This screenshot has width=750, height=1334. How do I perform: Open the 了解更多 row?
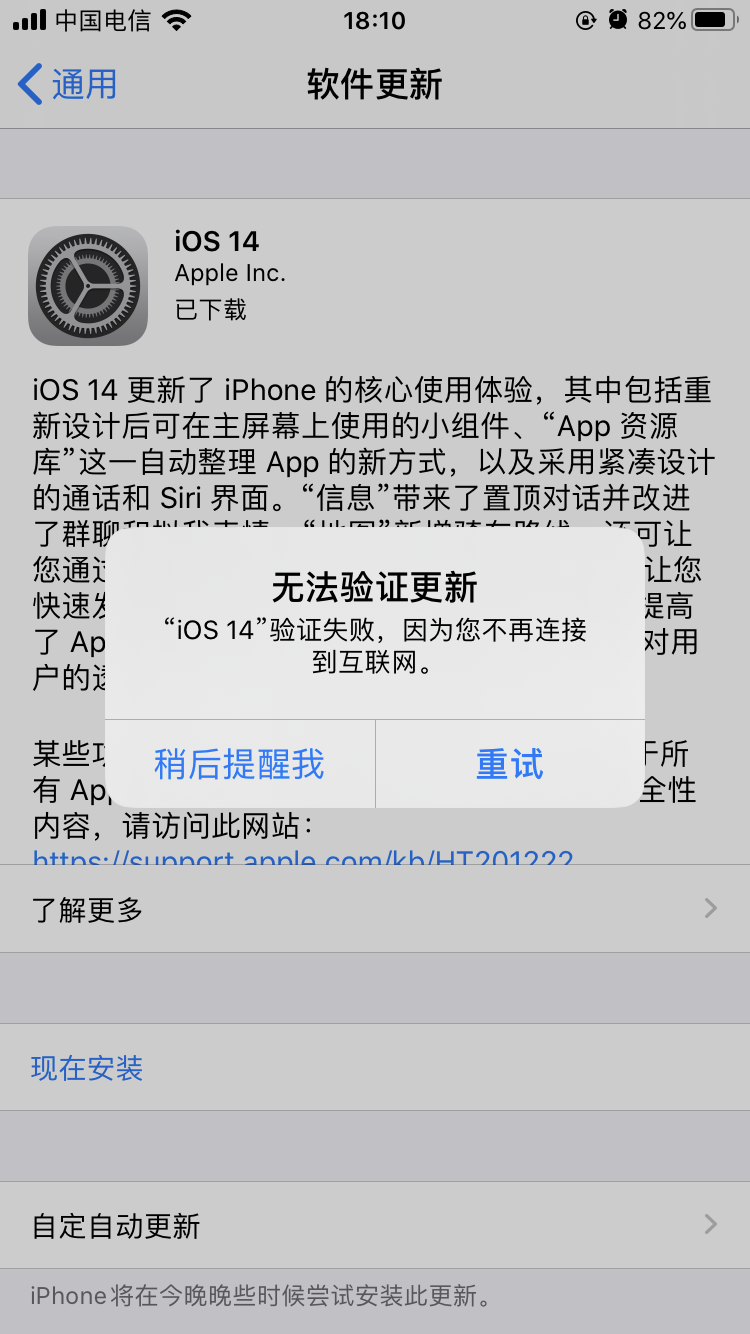point(375,909)
